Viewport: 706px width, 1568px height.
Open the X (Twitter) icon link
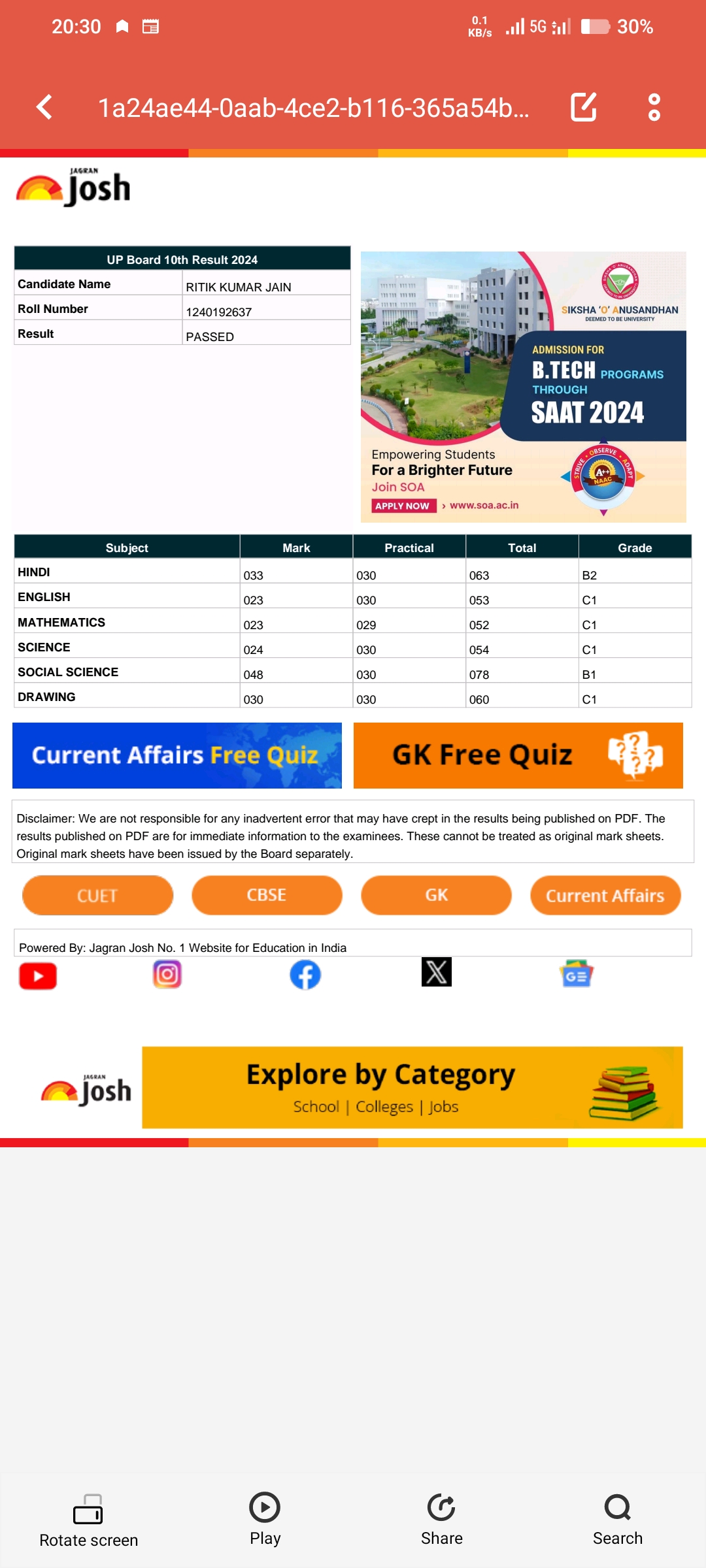point(437,972)
